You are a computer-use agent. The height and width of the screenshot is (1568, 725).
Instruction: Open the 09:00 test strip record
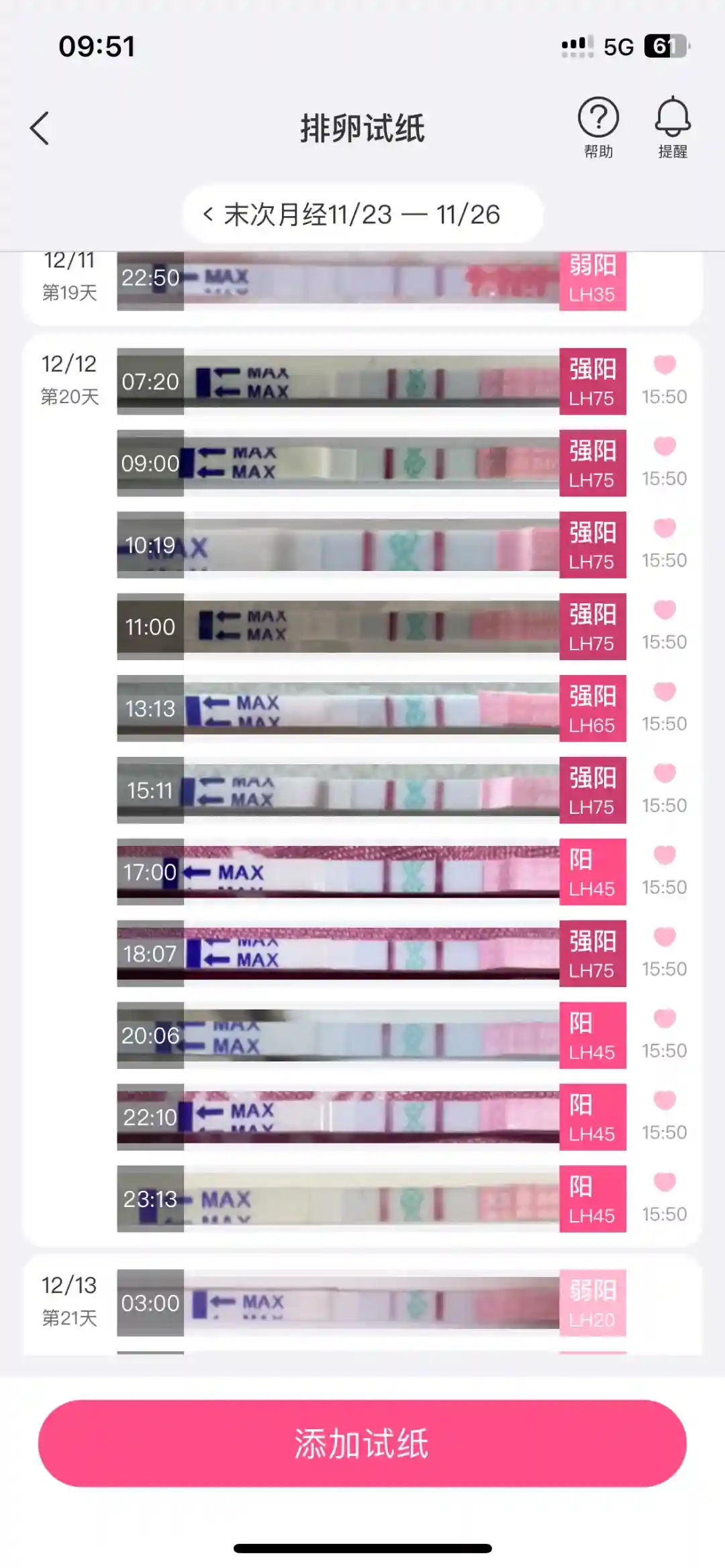click(371, 463)
